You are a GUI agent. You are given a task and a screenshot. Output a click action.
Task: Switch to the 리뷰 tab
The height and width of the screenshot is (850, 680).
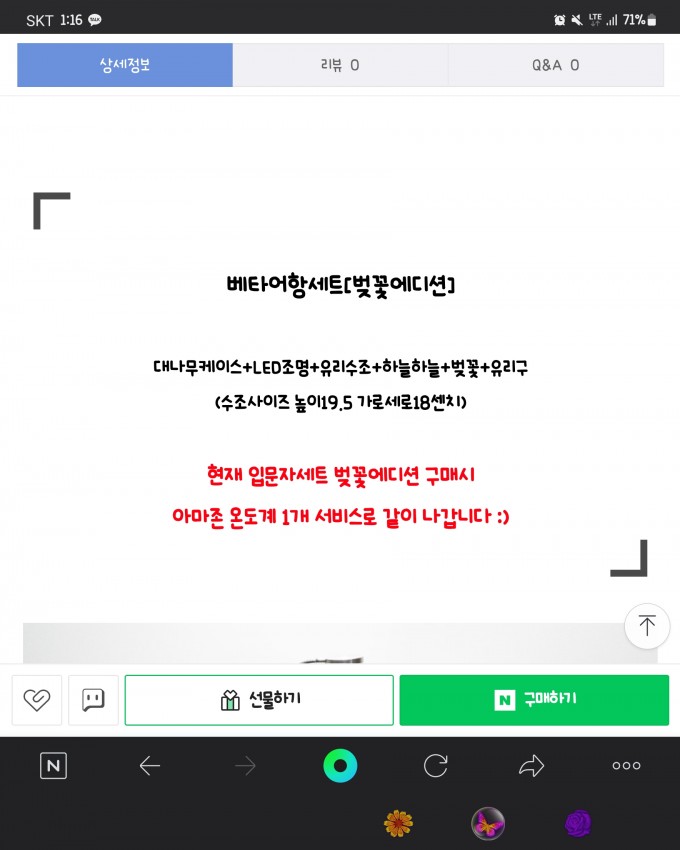pyautogui.click(x=340, y=65)
